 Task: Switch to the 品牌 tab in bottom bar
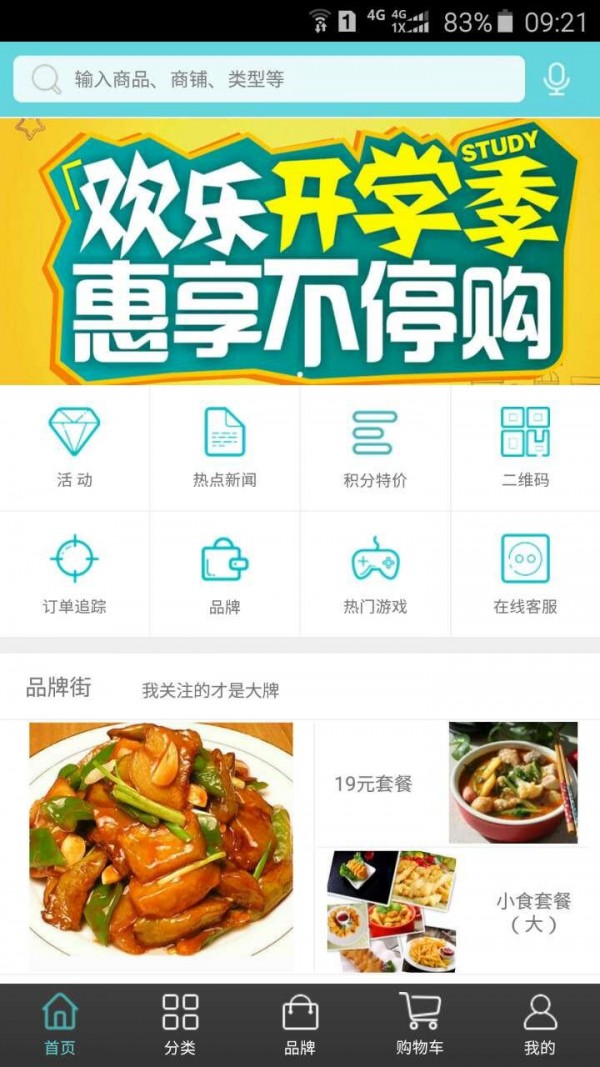click(x=300, y=1025)
